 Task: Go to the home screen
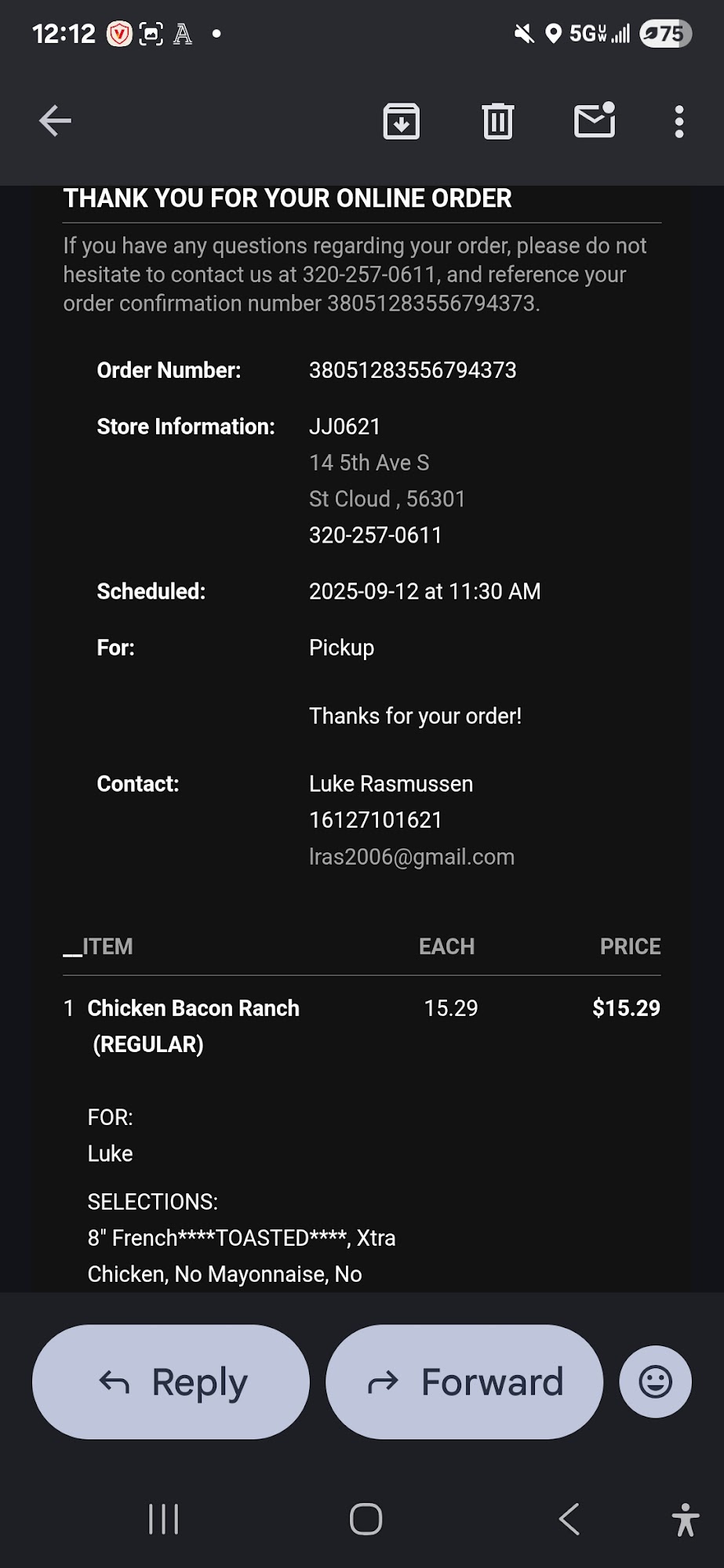click(x=366, y=1519)
